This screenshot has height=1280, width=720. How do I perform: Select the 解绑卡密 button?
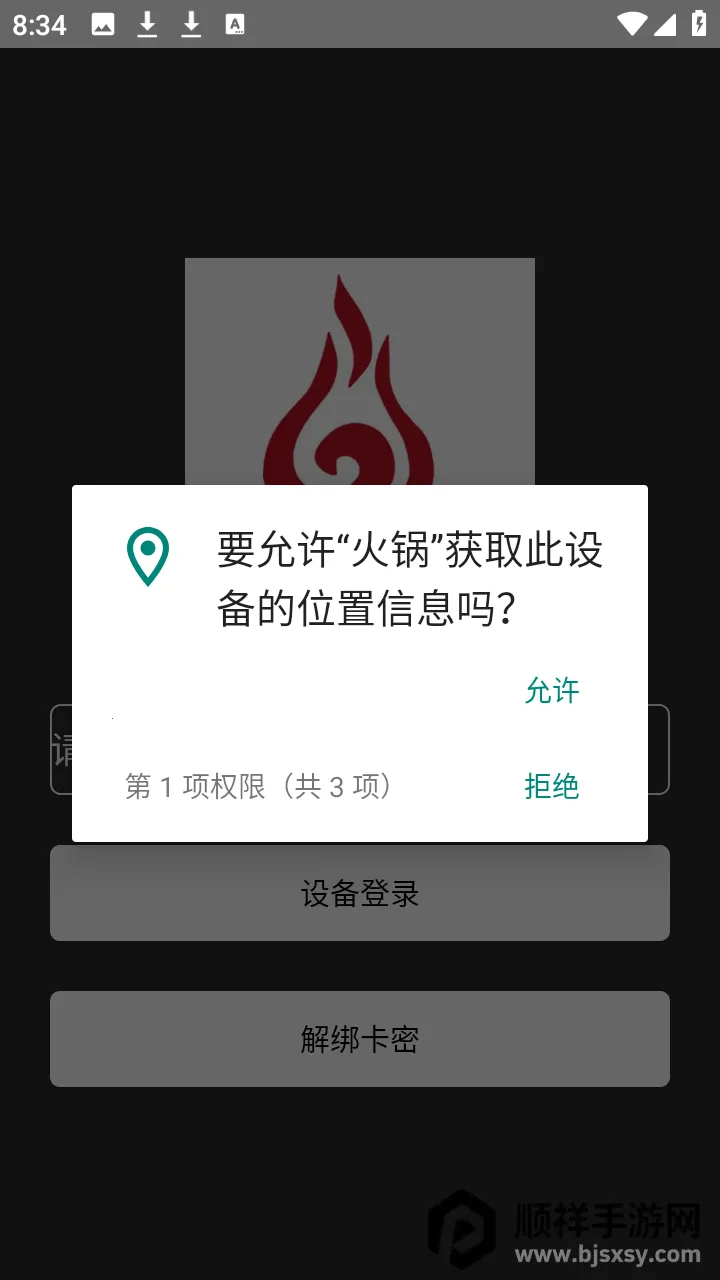[360, 1039]
